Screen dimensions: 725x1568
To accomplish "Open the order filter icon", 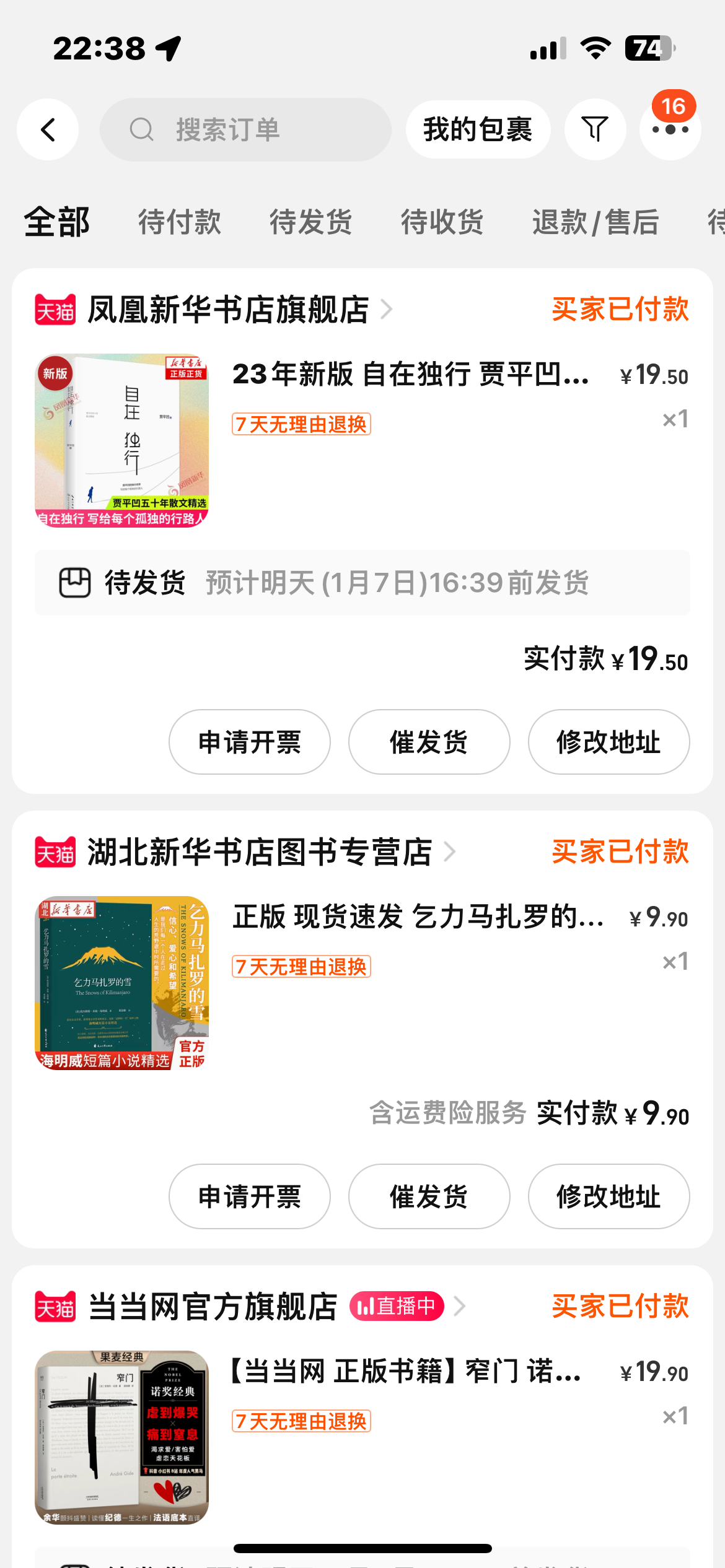I will point(595,129).
